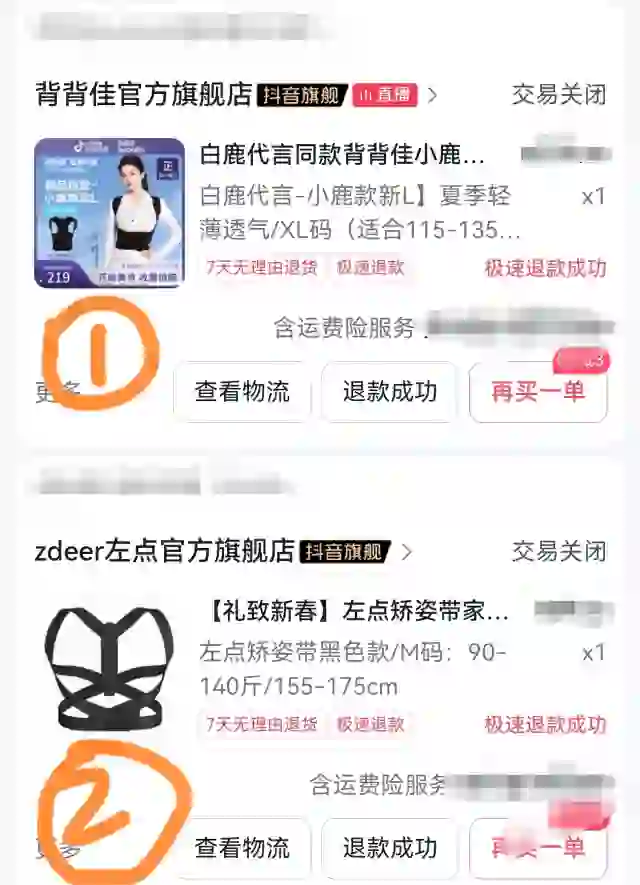
Task: Tap 退款成功 on the 左点 order
Action: (389, 848)
